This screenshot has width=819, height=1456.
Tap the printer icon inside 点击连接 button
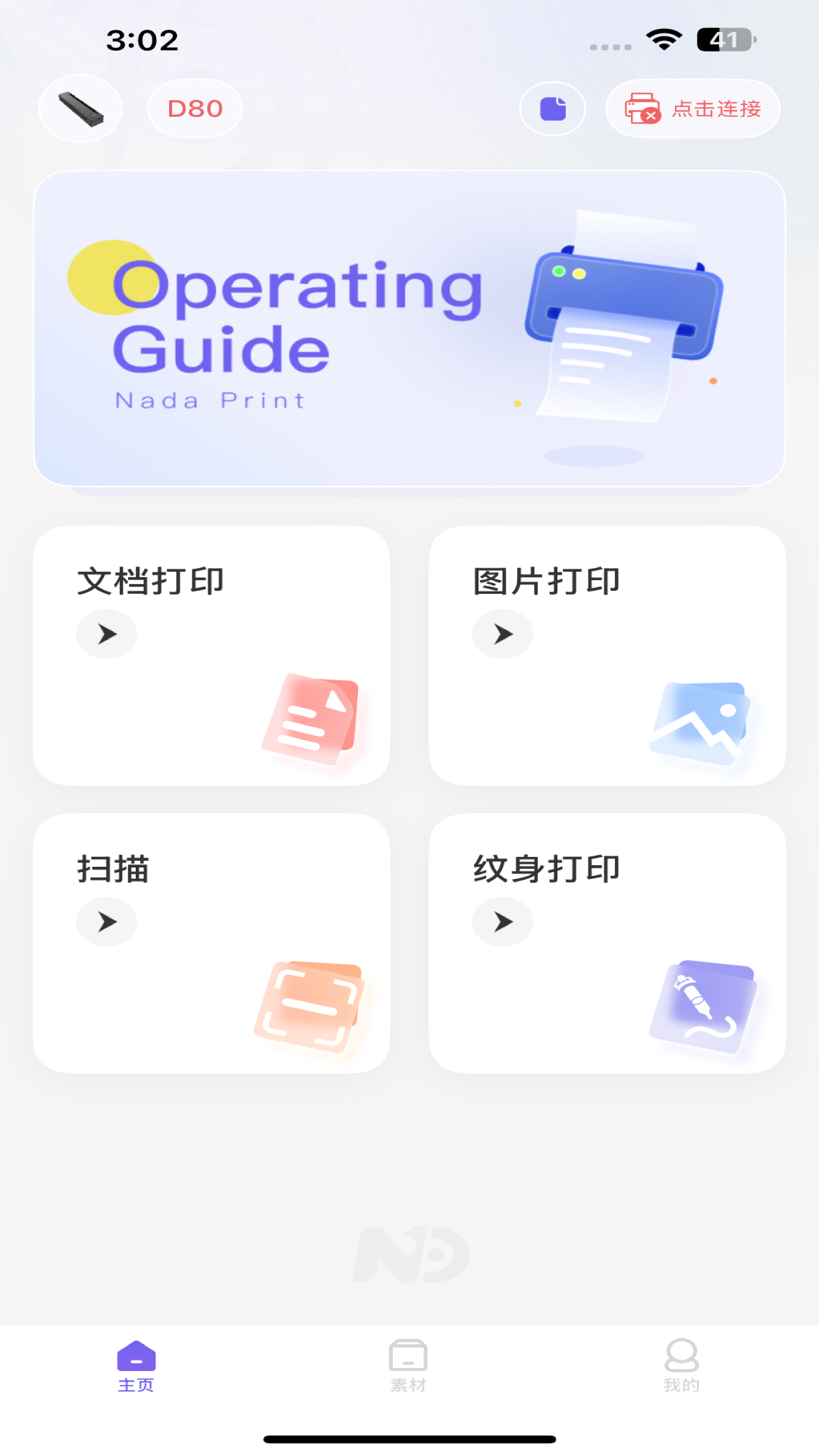click(642, 108)
